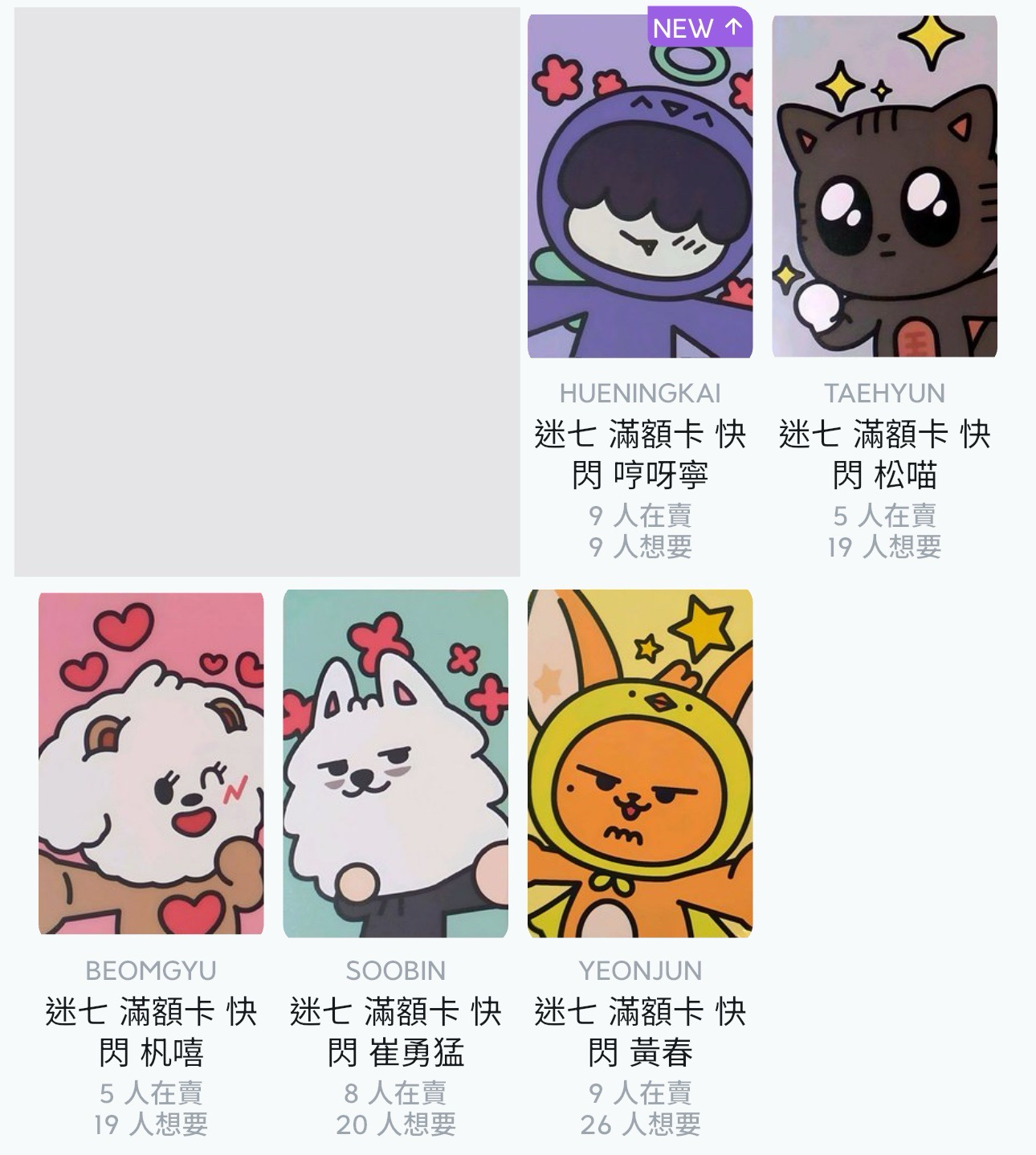This screenshot has height=1155, width=1036.
Task: Open the YEONJUN 黃春 card
Action: pos(640,763)
